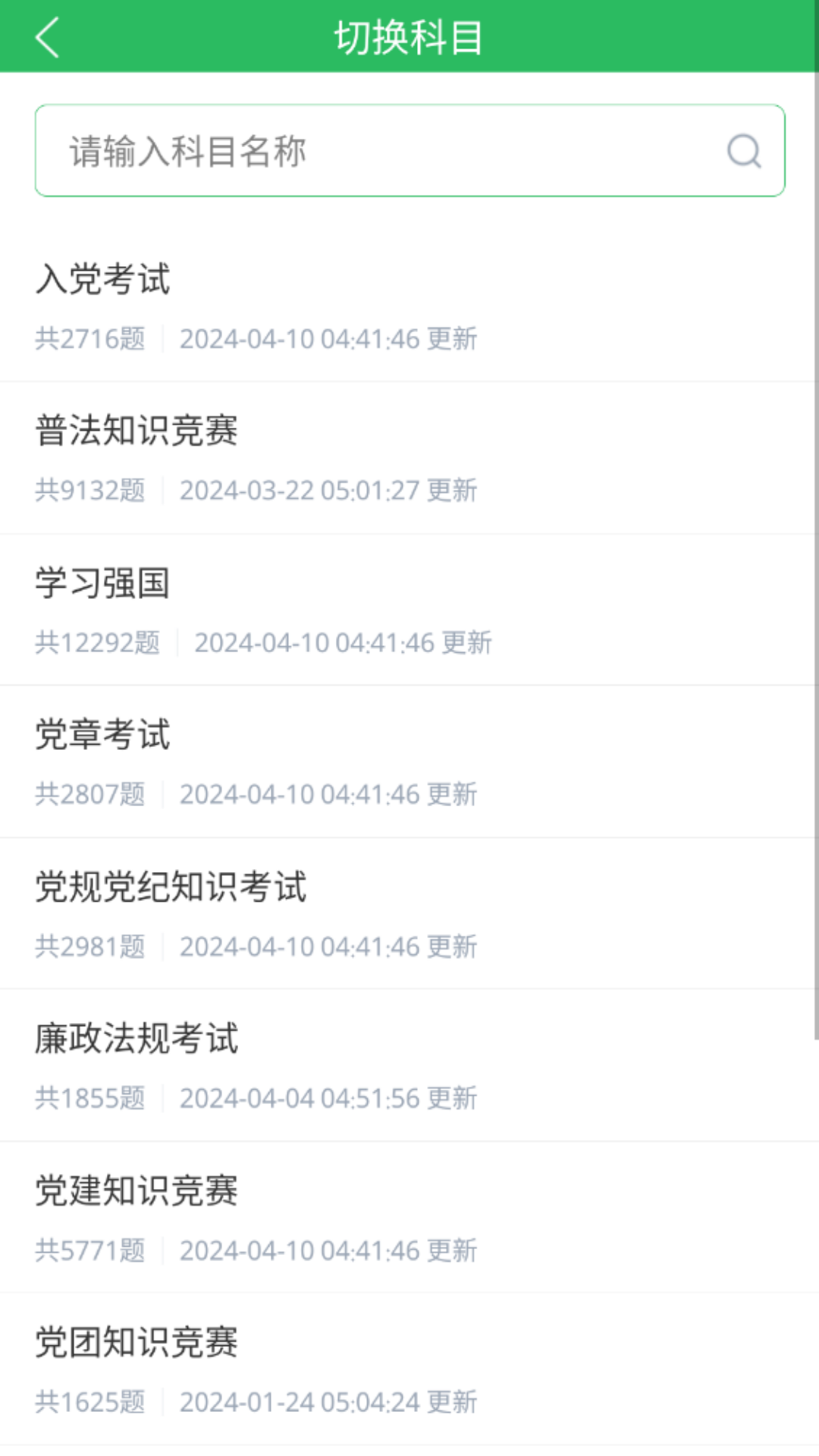Screen dimensions: 819x1456
Task: Click the update date of 廉政法规考试
Action: click(x=328, y=1098)
